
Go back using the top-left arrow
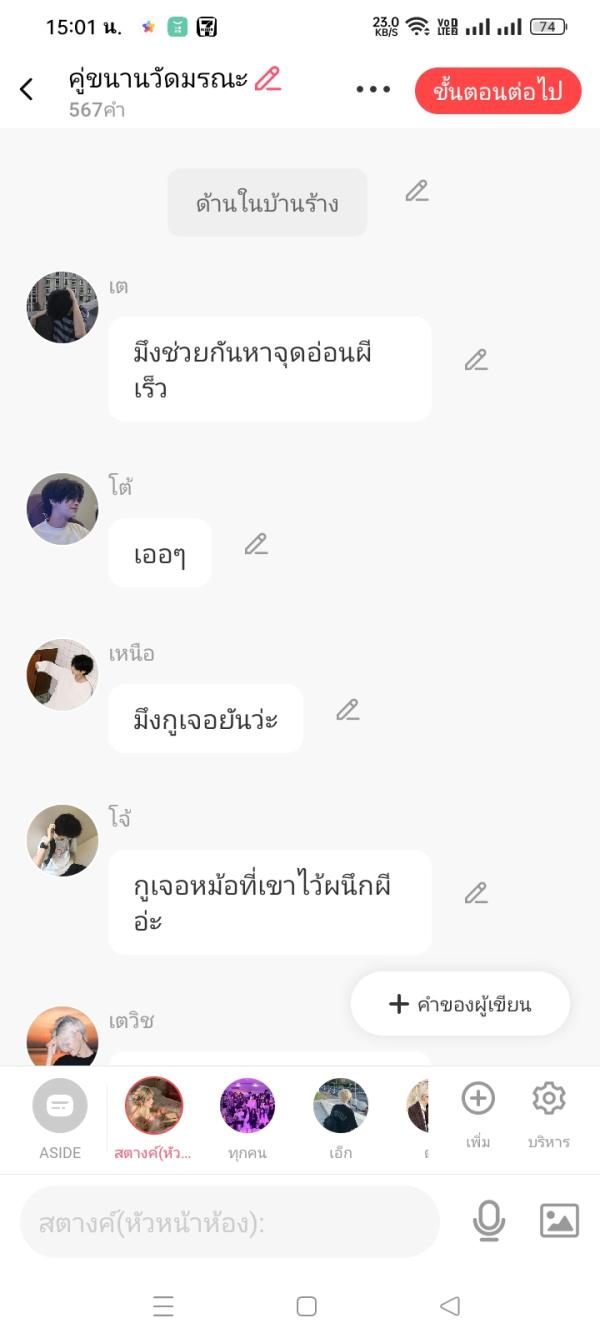pyautogui.click(x=27, y=90)
